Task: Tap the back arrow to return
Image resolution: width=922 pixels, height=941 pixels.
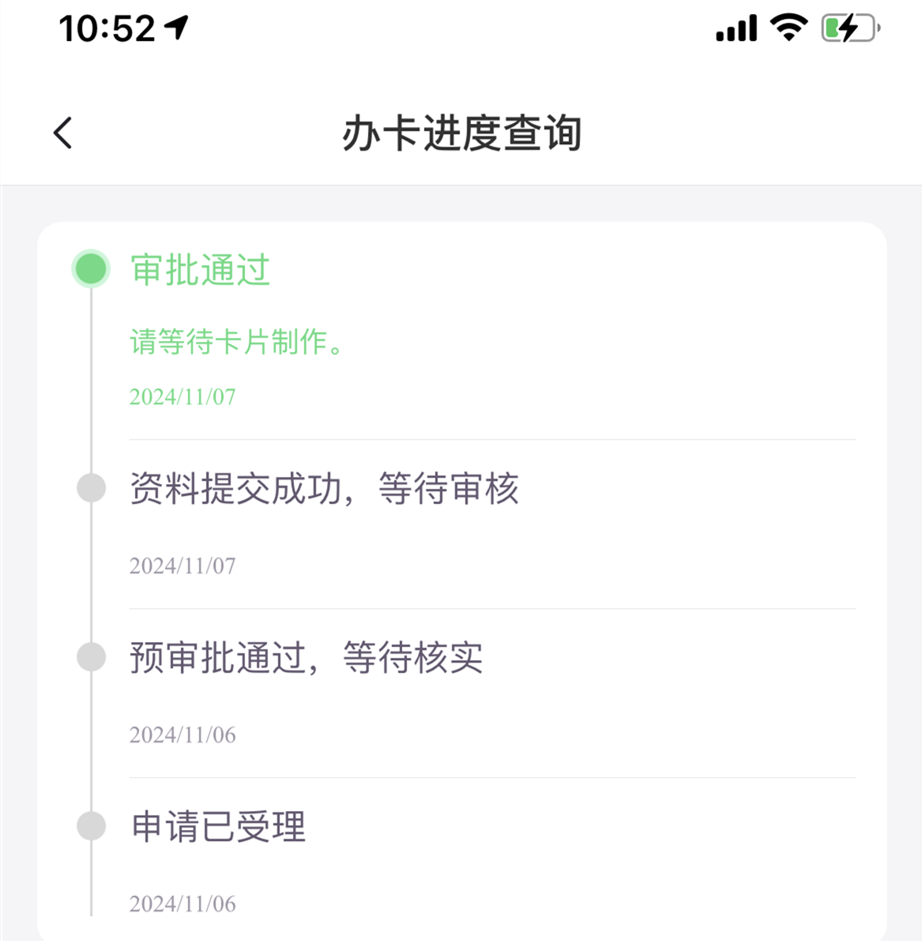Action: click(x=62, y=131)
